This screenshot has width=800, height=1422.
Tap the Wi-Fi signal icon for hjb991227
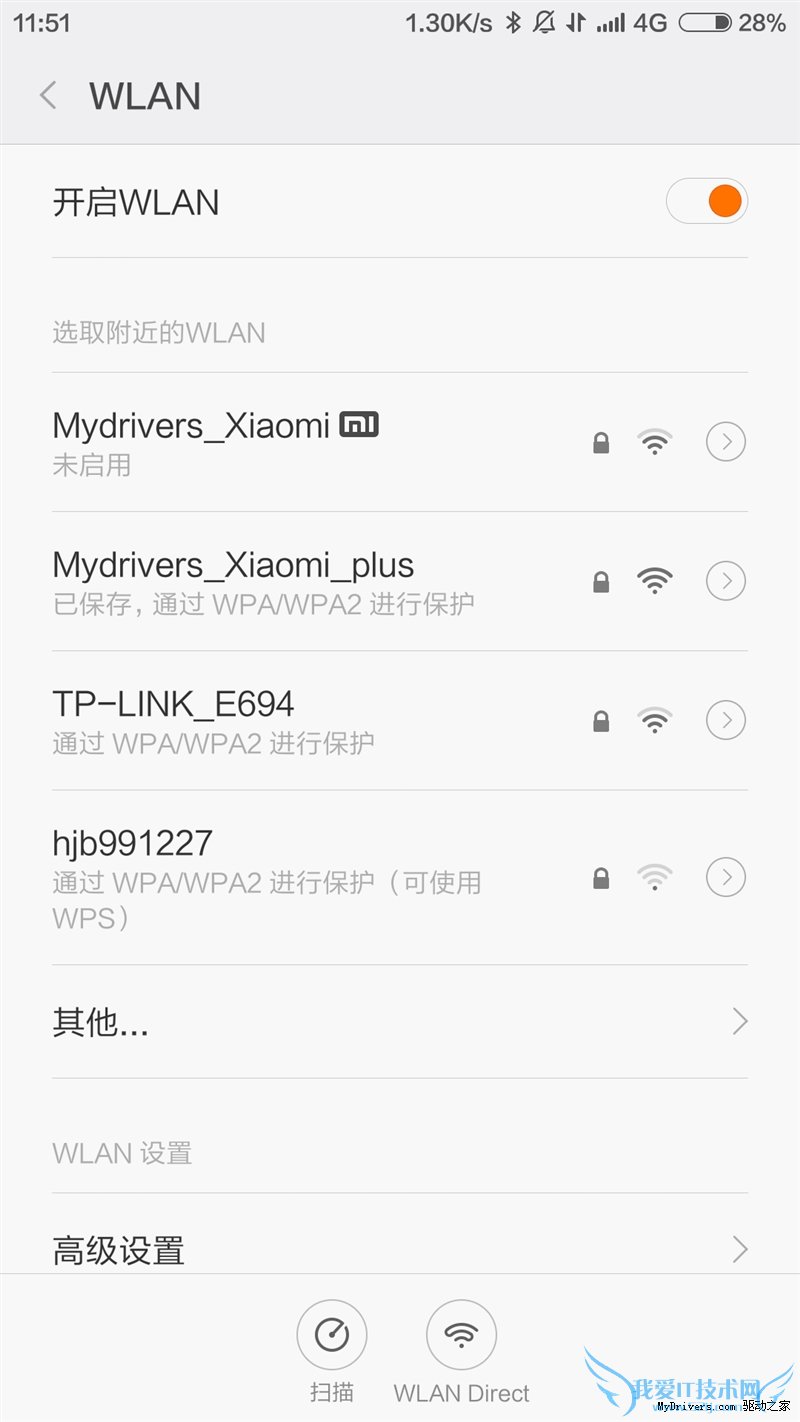click(x=655, y=877)
